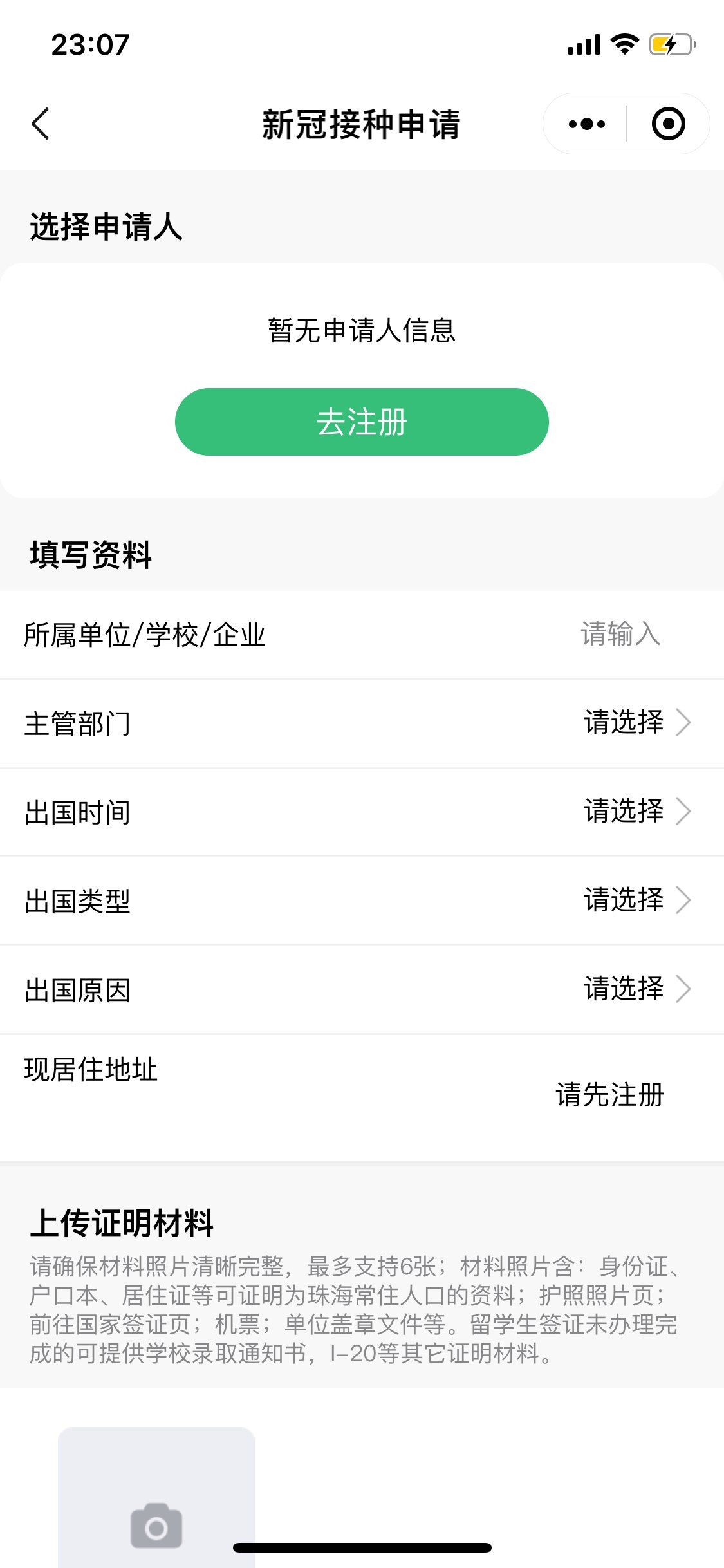724x1568 pixels.
Task: Tap the green 去注册 button
Action: point(362,422)
